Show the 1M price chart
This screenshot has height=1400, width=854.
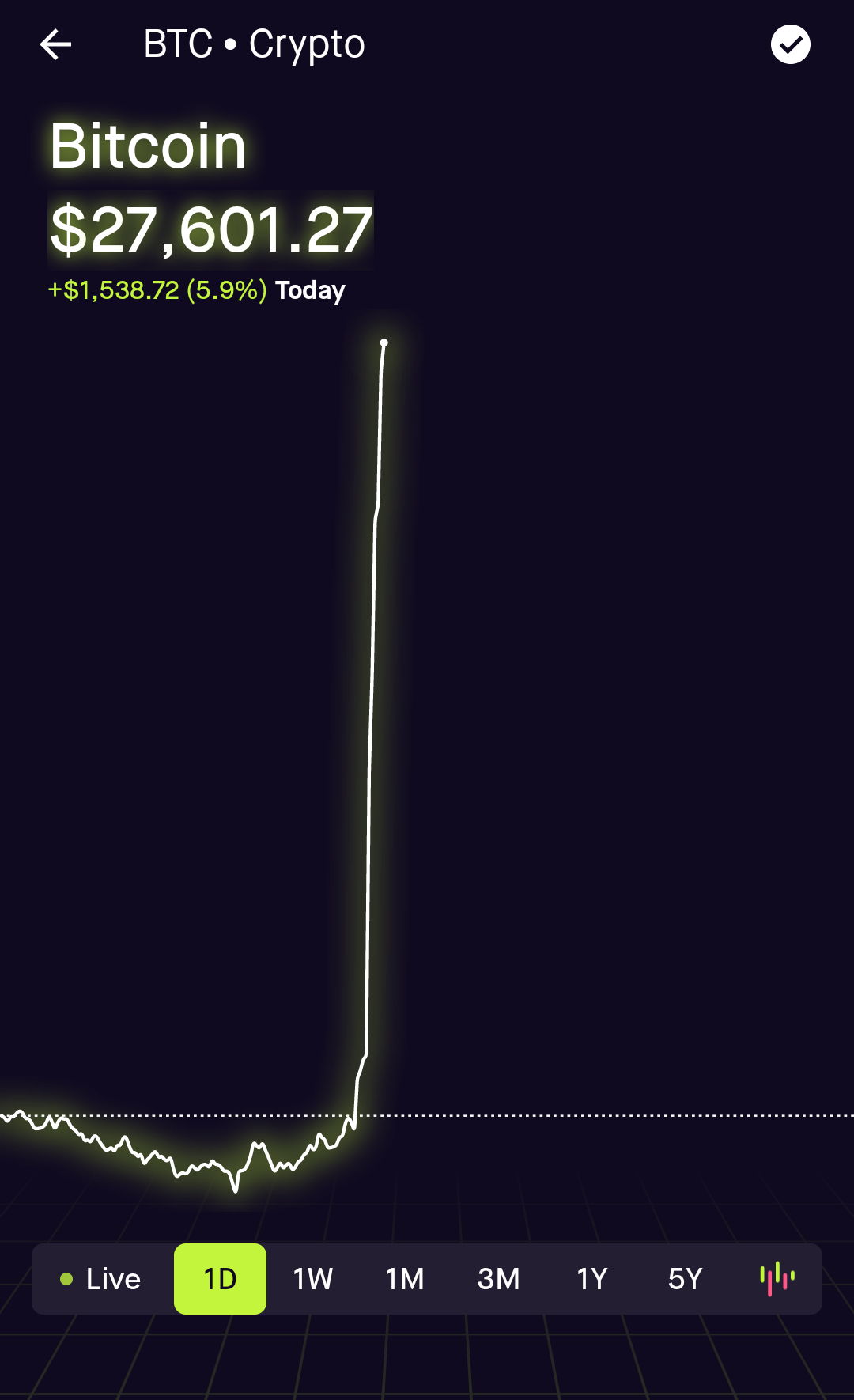pos(405,1279)
